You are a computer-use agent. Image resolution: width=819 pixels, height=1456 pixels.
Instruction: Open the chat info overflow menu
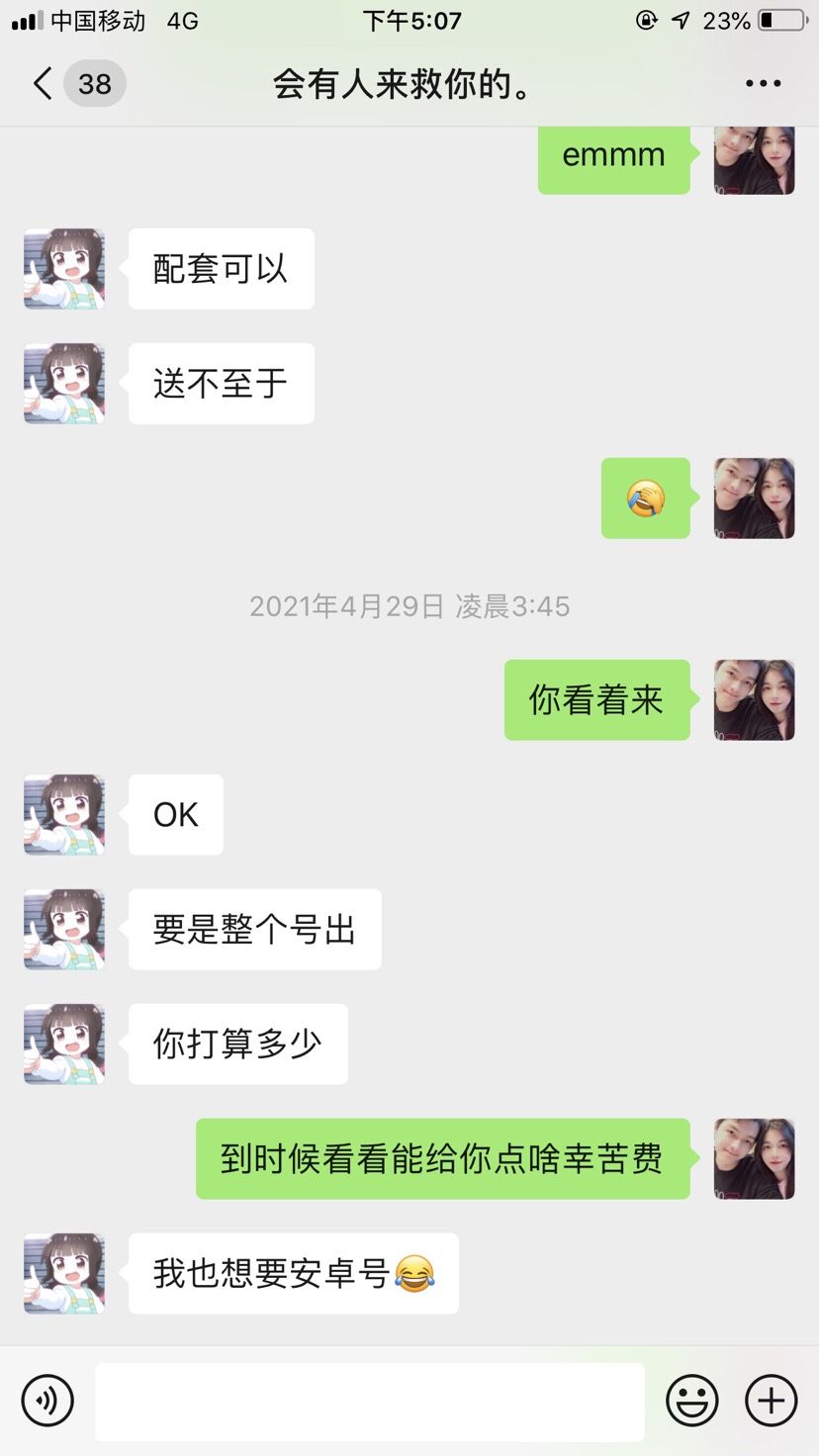click(x=763, y=84)
